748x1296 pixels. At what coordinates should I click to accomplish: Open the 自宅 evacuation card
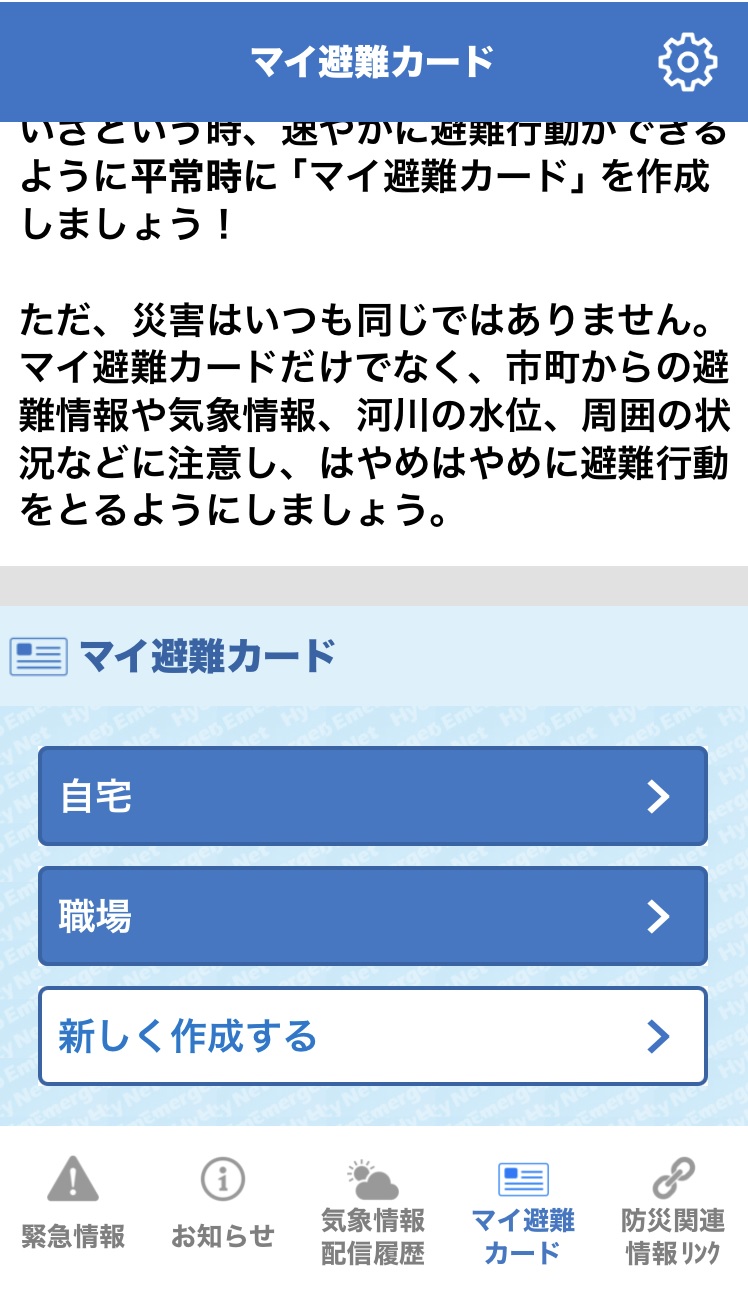click(373, 796)
